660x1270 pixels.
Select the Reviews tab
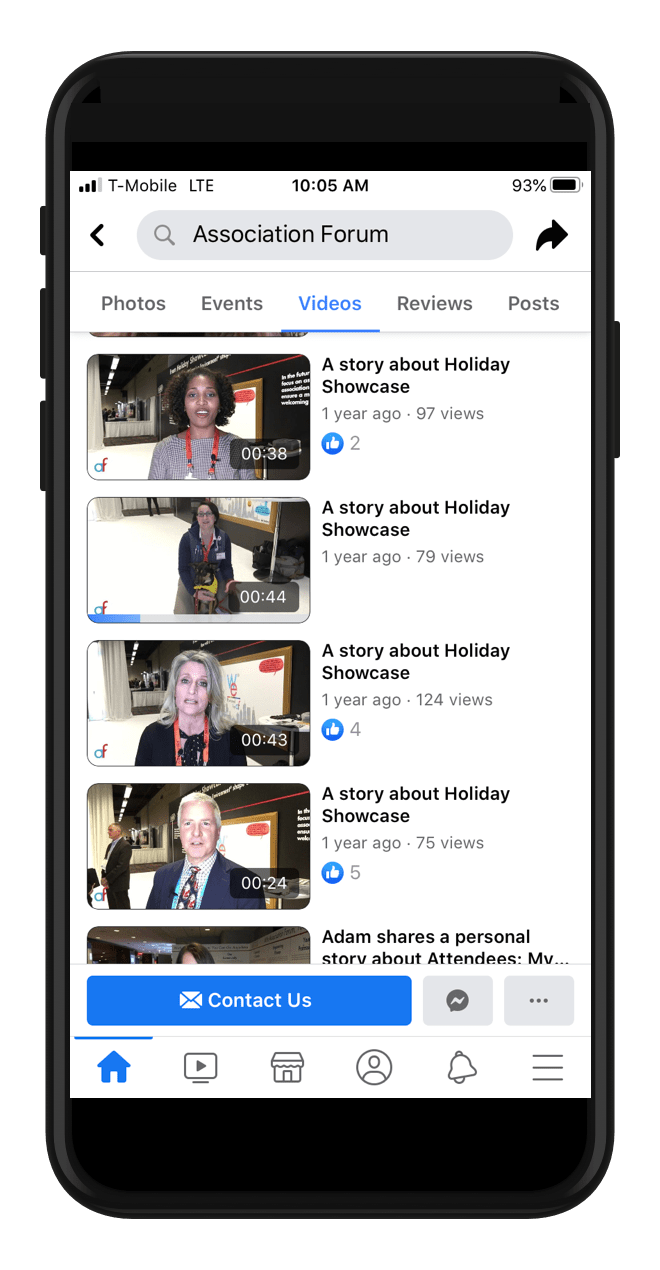coord(434,303)
